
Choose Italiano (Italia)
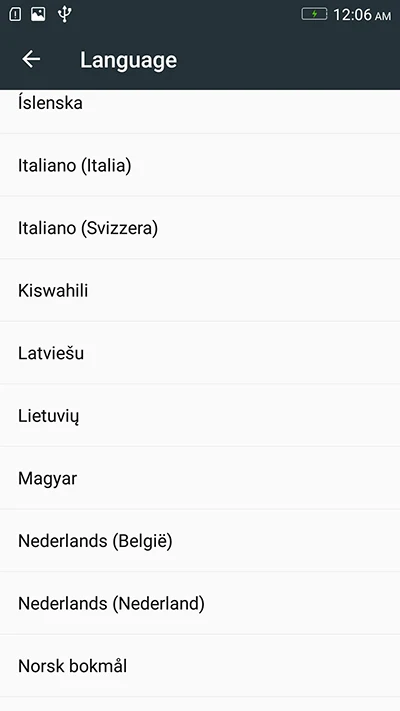click(200, 165)
